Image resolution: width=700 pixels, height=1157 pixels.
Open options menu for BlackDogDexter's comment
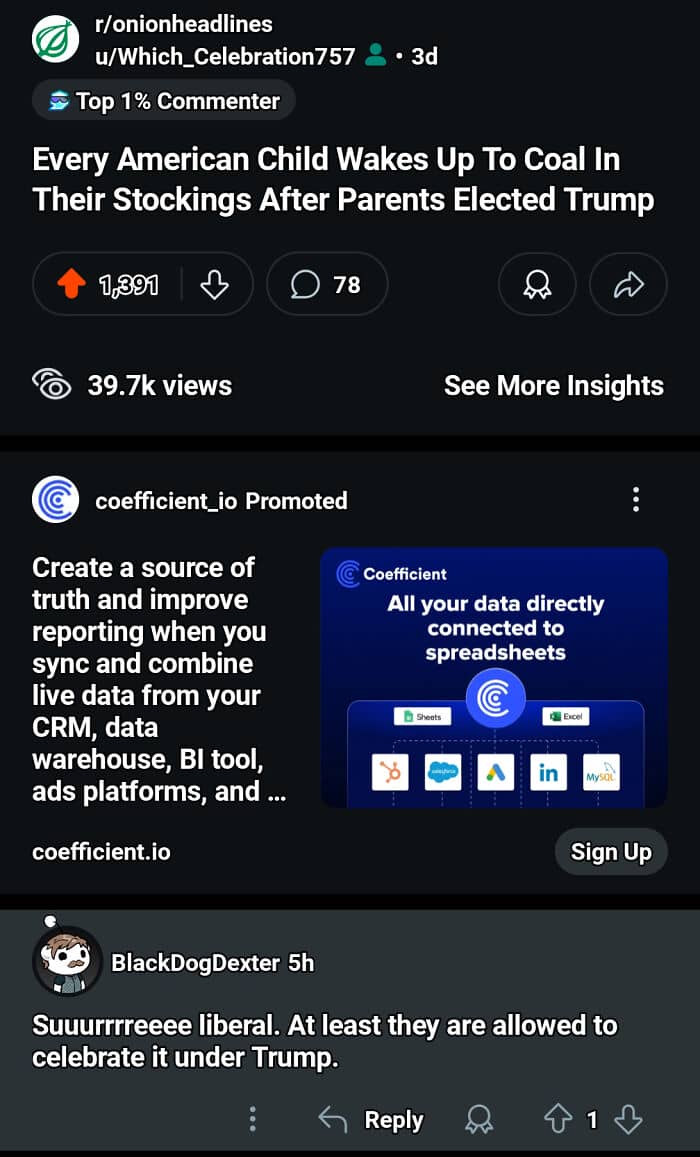(x=253, y=1120)
